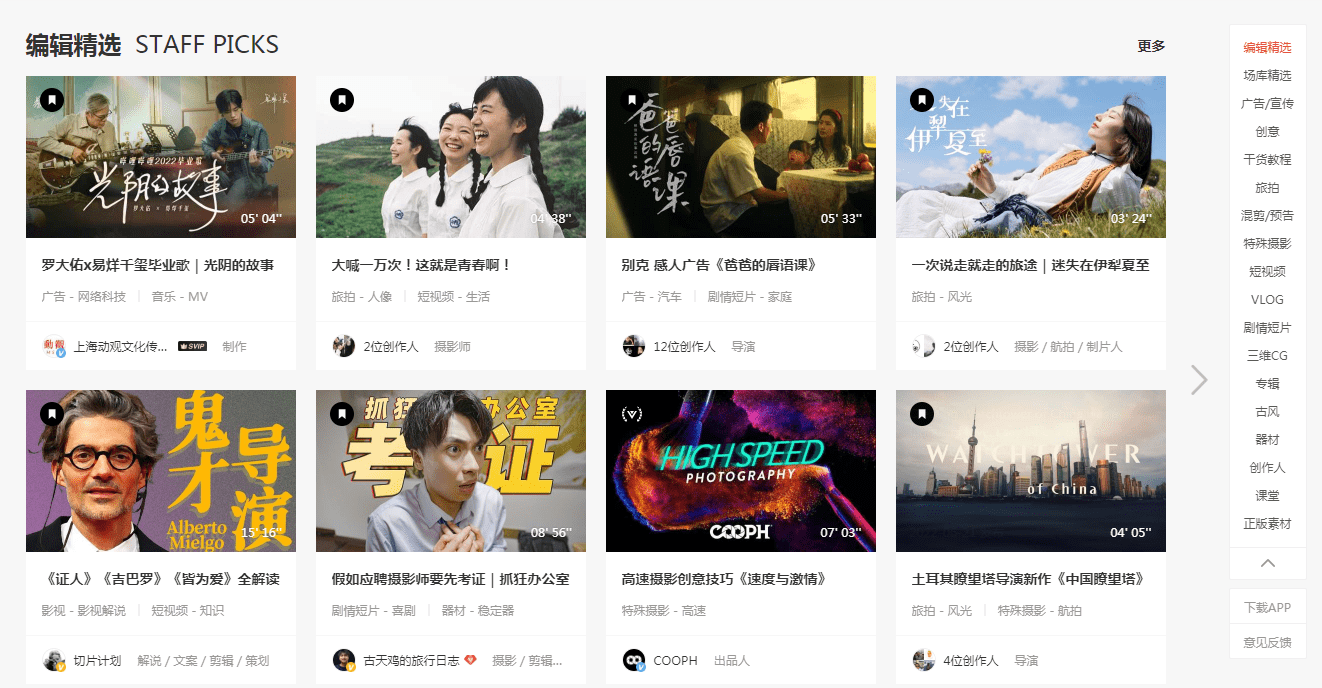The width and height of the screenshot is (1322, 688).
Task: Open 别克《爸爸的唇语课》 video card
Action: tap(740, 157)
